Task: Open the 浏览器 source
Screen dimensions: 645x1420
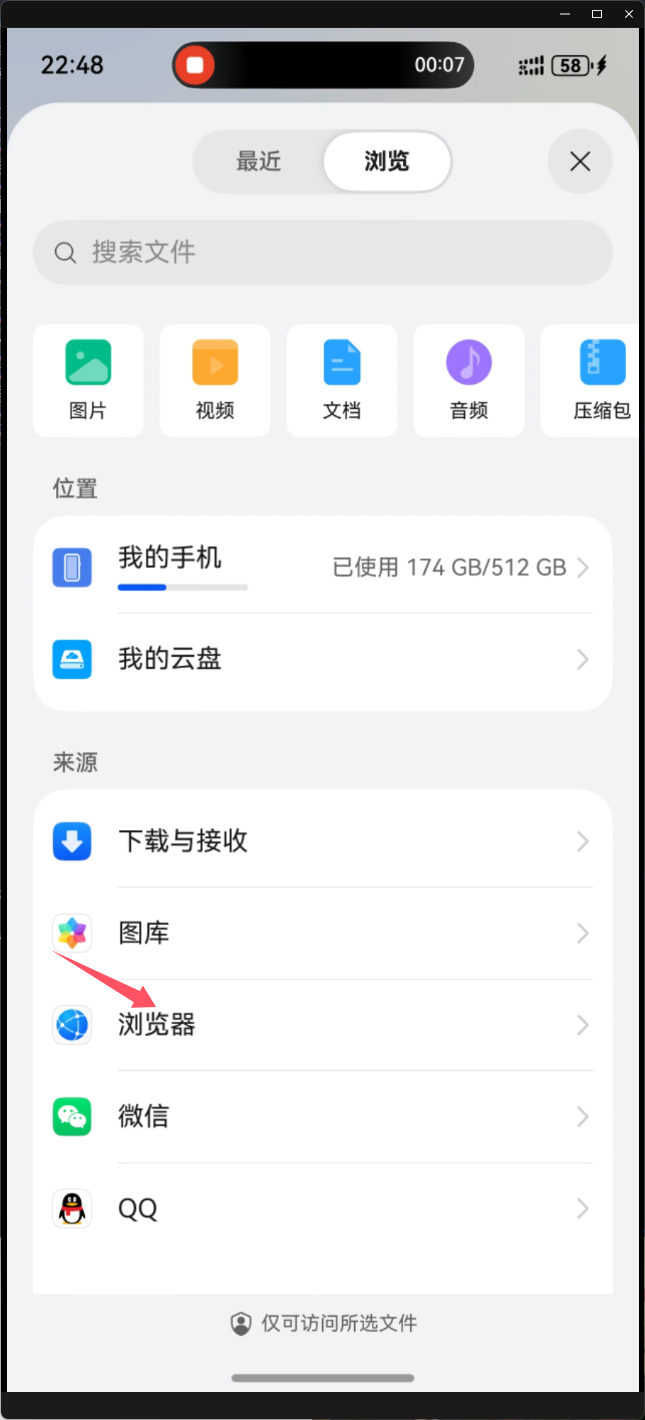Action: point(322,1025)
